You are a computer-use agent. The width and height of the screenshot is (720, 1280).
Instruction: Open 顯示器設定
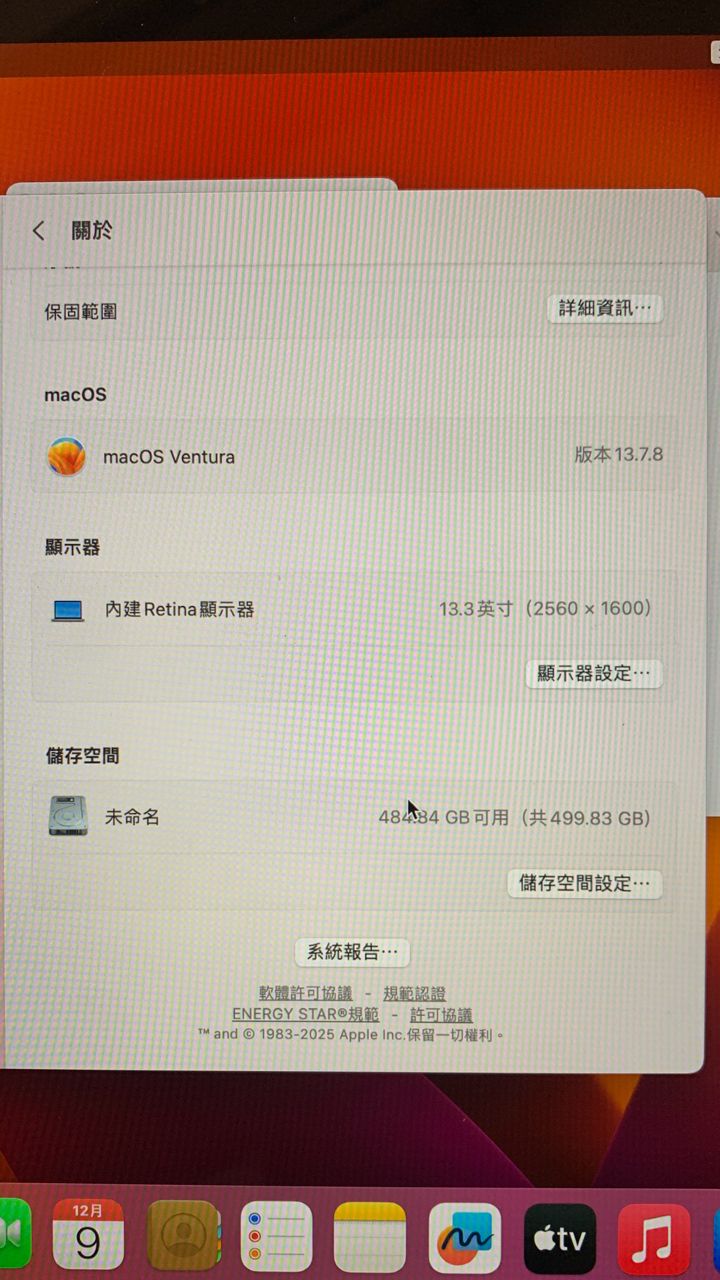coord(594,673)
